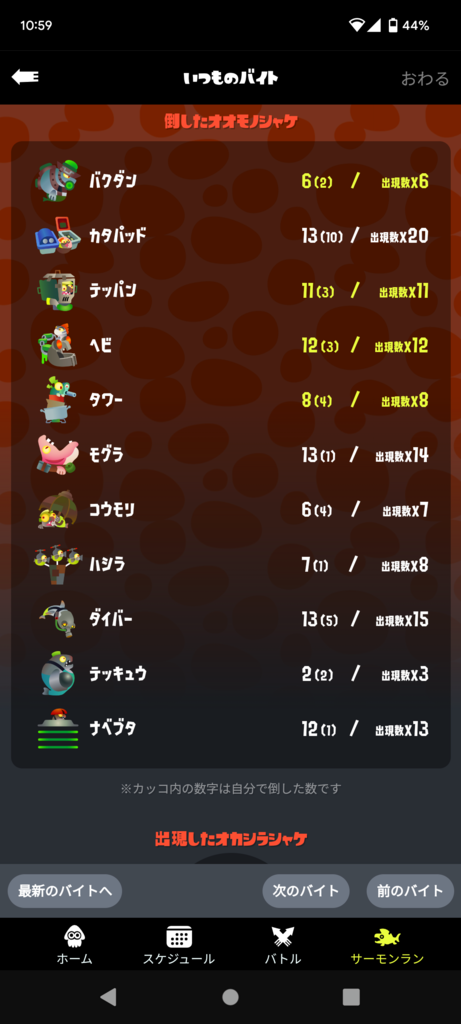Screen dimensions: 461x1024
Task: Go back with the arrow icon
Action: click(x=25, y=77)
